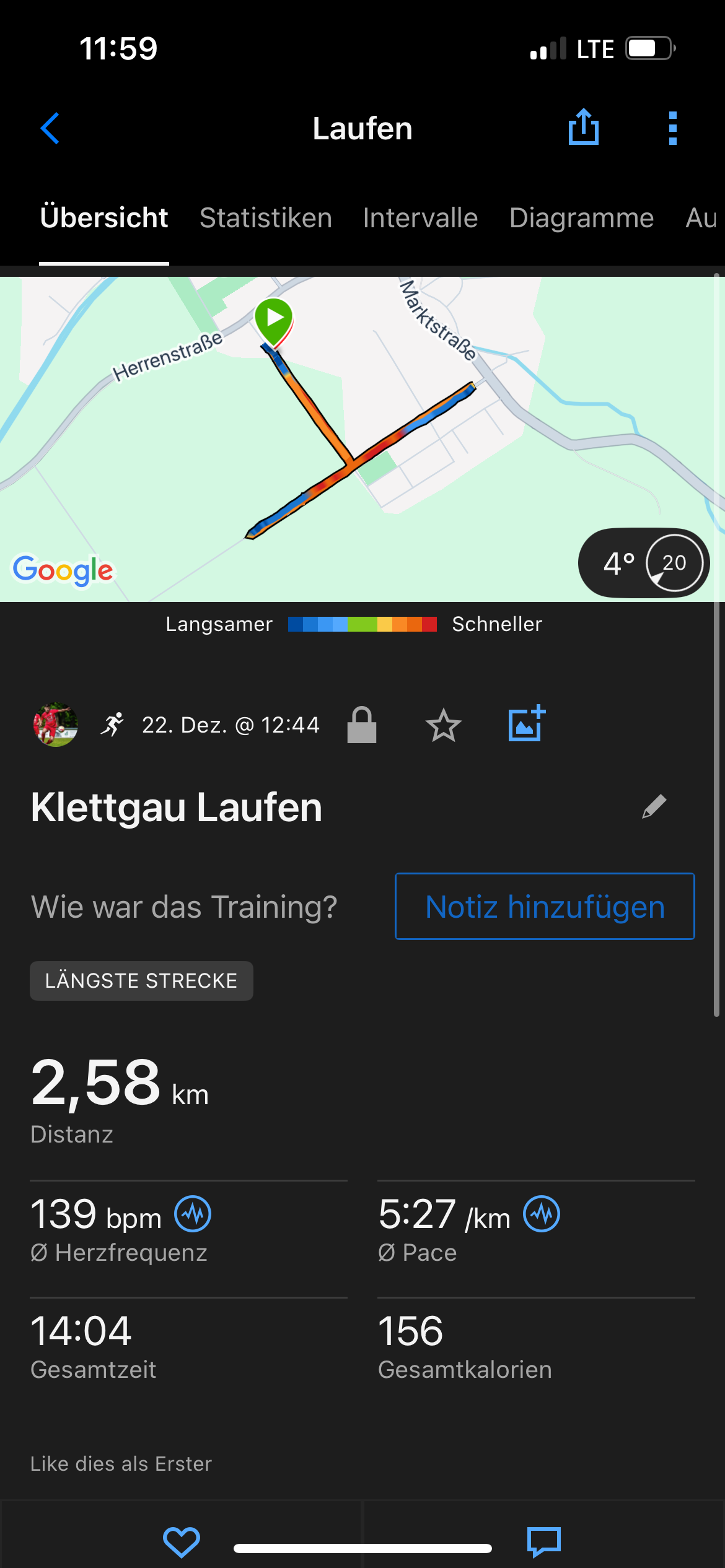The height and width of the screenshot is (1568, 725).
Task: Tap the Notiz hinzufügen button
Action: pos(545,907)
